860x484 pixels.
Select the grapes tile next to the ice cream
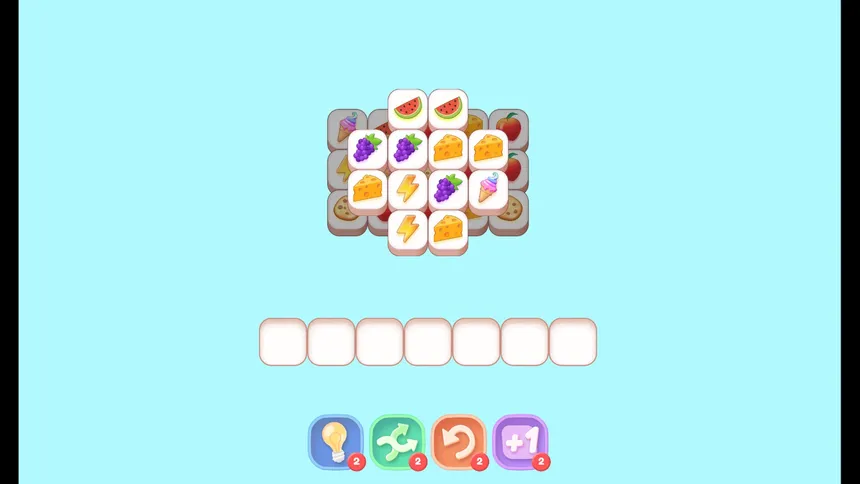pos(447,188)
